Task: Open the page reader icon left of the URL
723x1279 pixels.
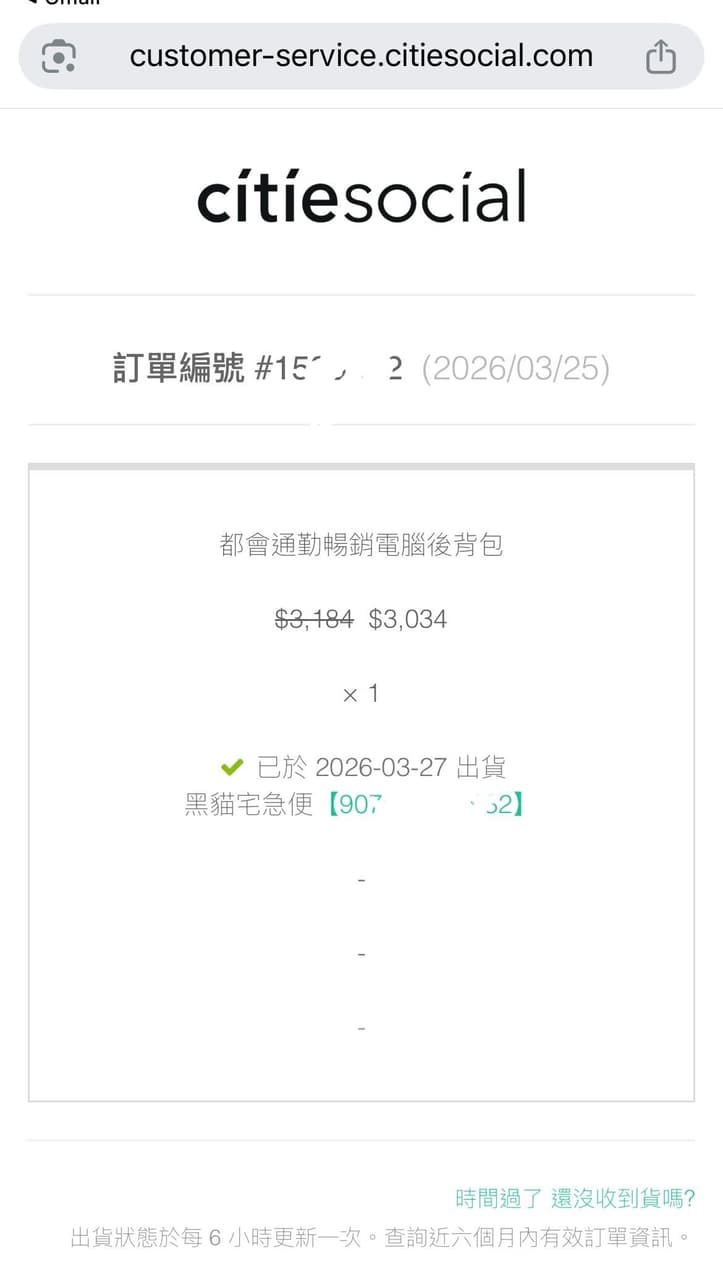Action: (x=59, y=56)
